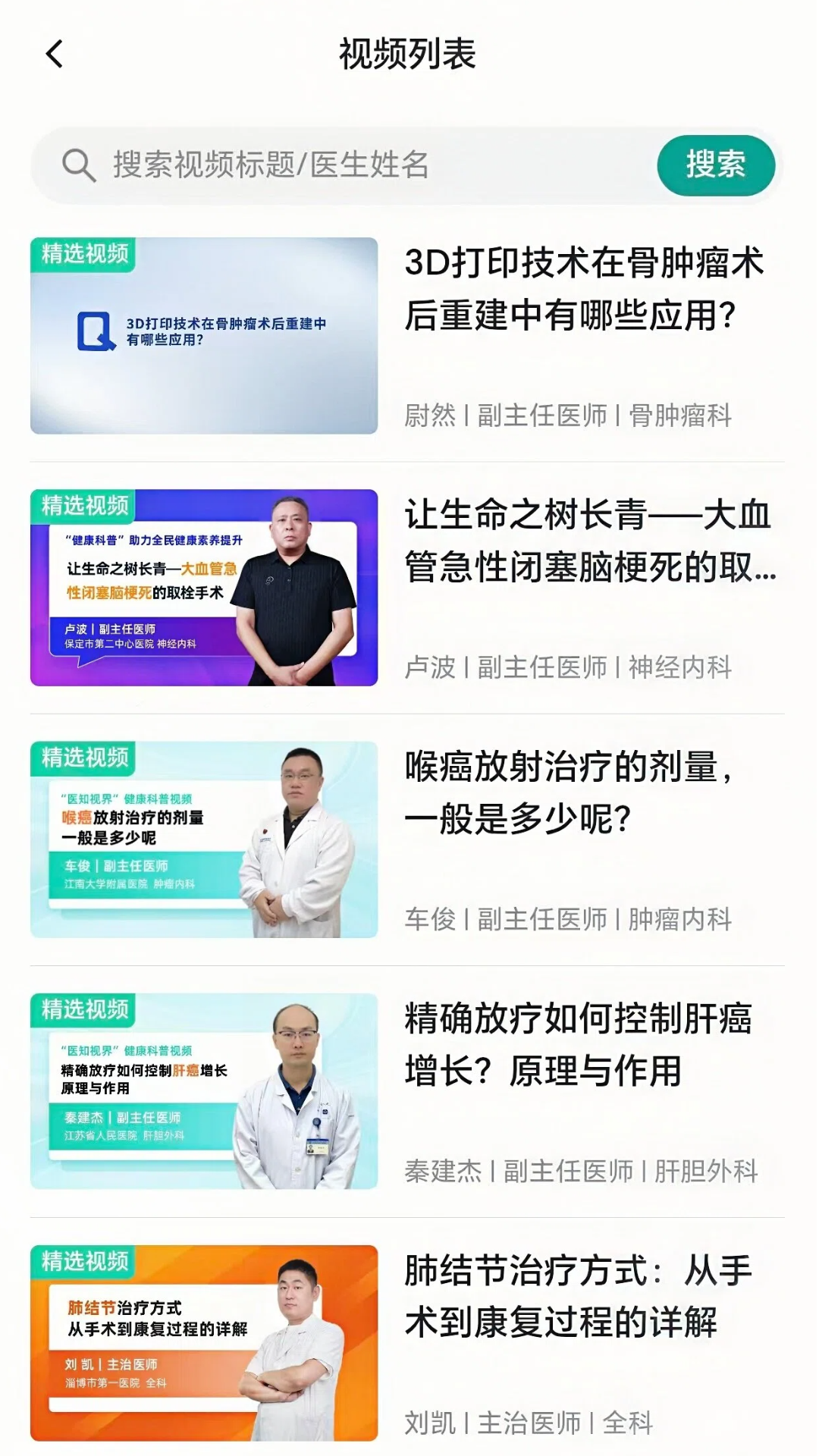Open 卢波's video 让生命之树长青

204,588
